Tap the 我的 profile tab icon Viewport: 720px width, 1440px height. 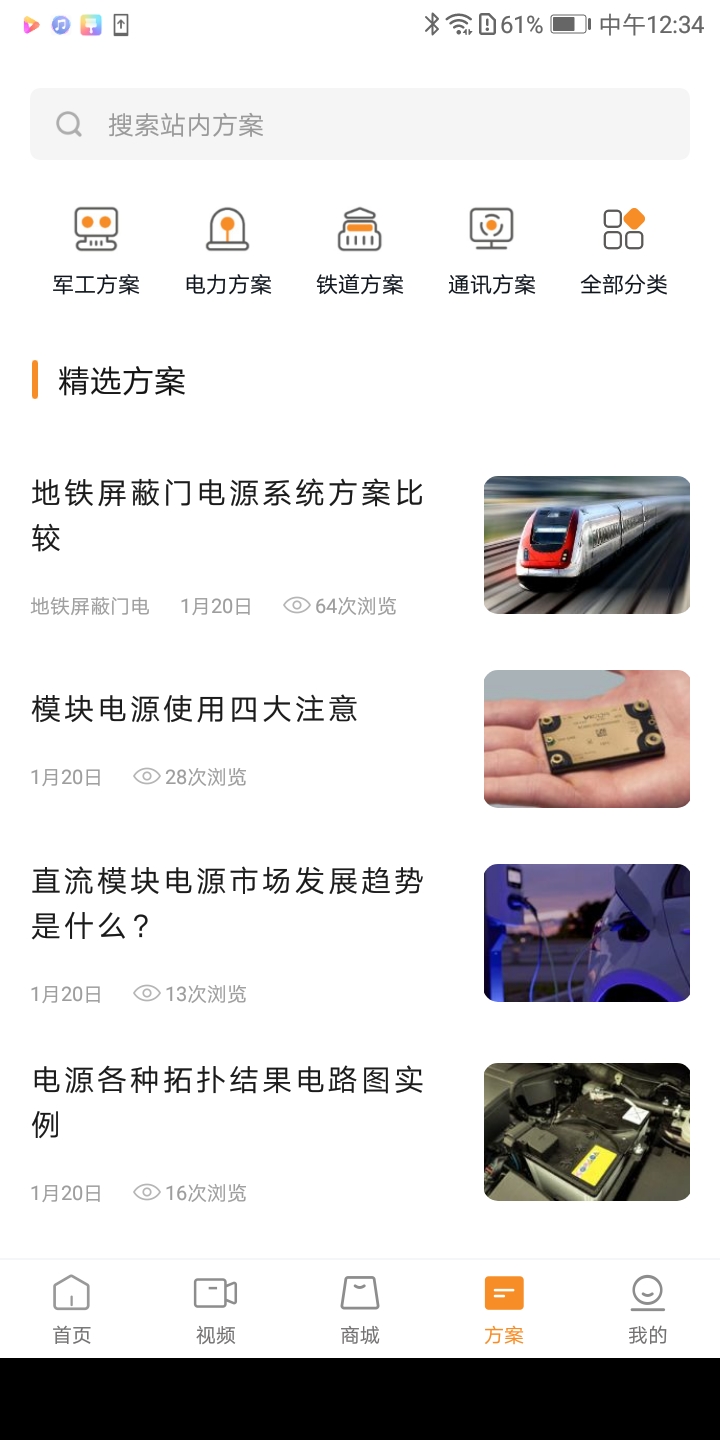(647, 1305)
